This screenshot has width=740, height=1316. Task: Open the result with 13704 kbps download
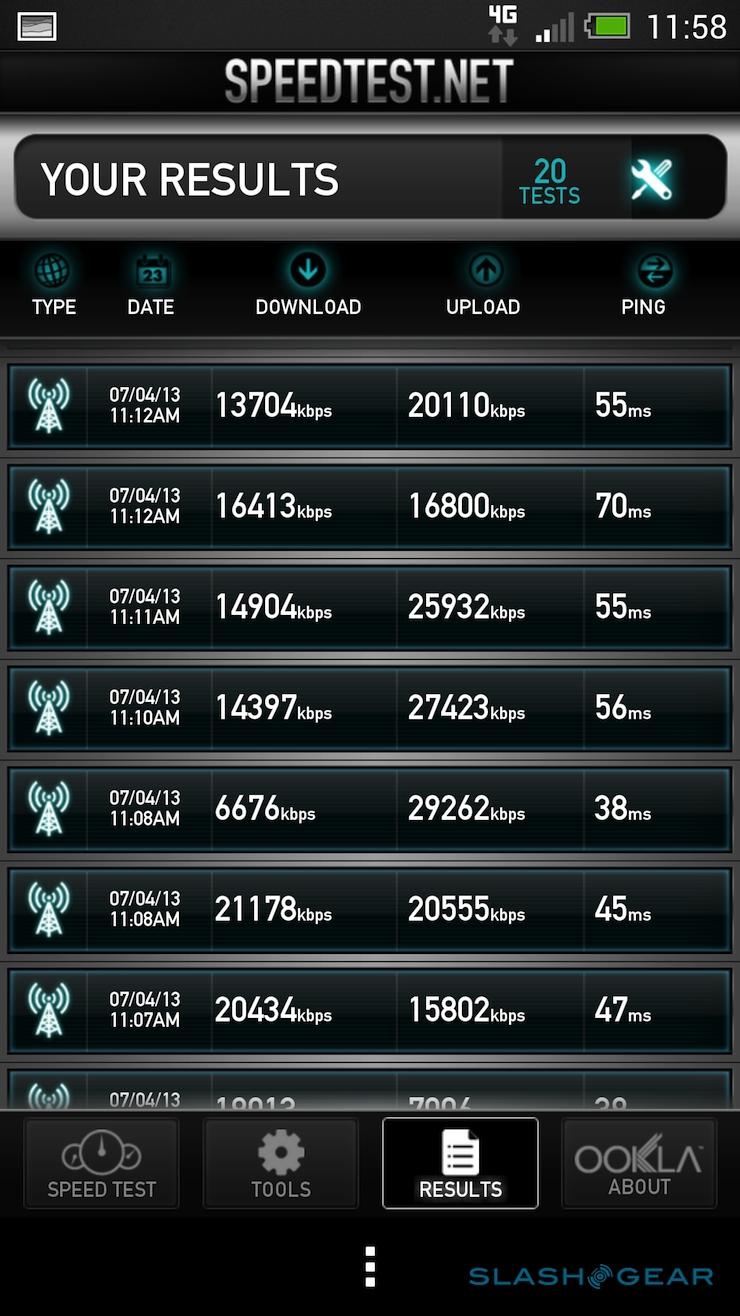[370, 406]
